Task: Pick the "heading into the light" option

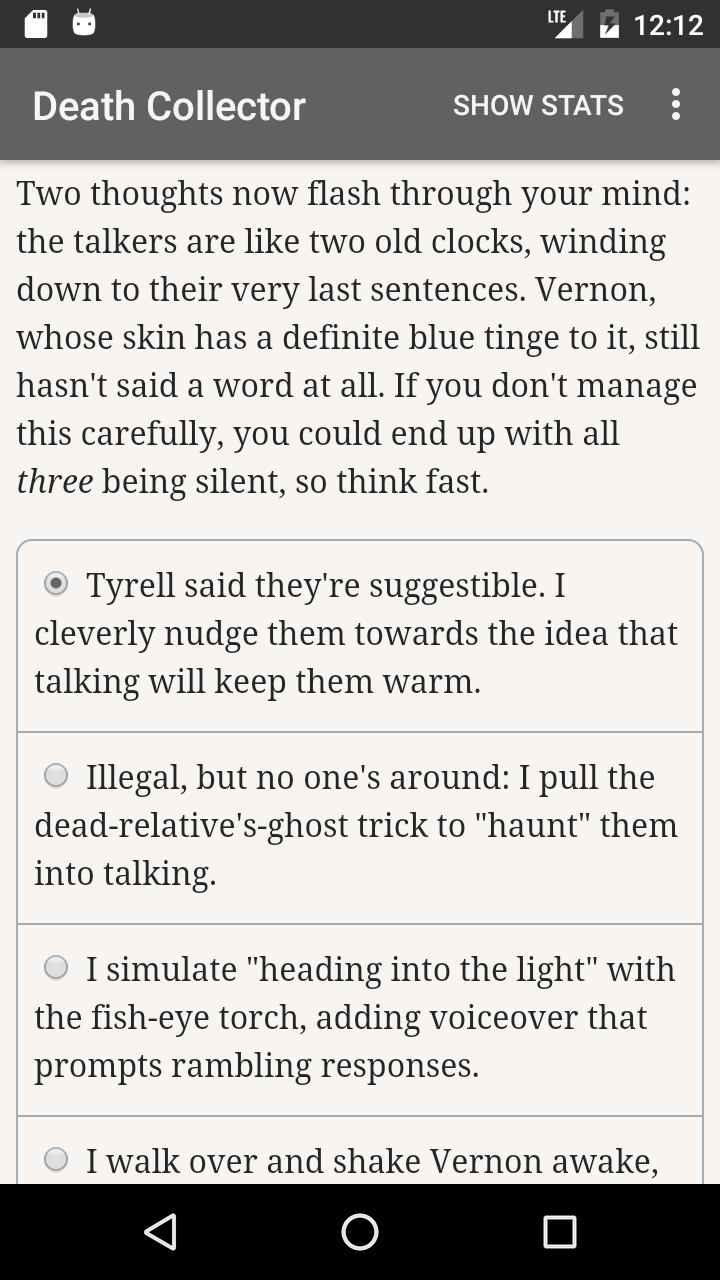Action: coord(57,968)
